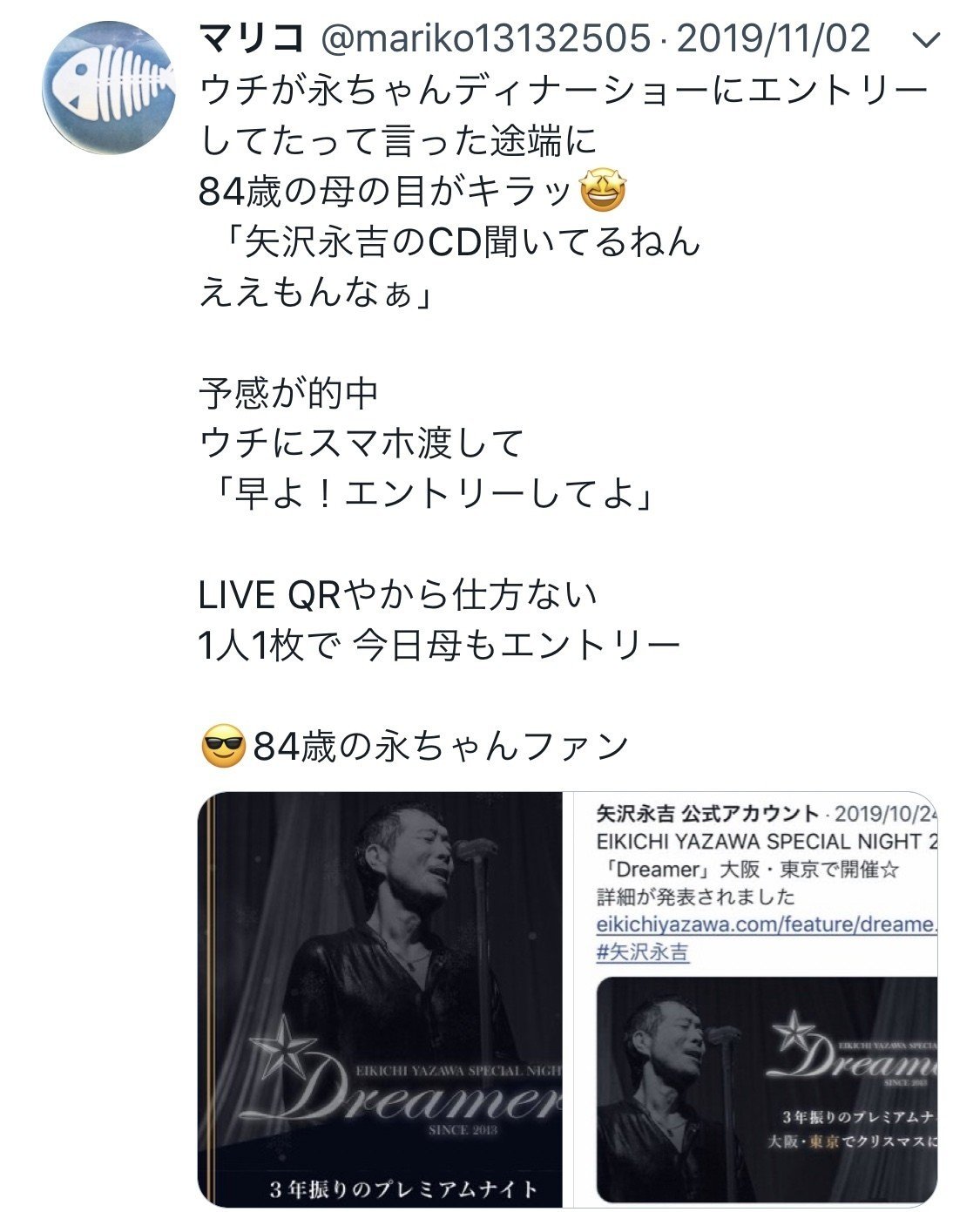Open the tweet options chevron menu
Viewport: 980px width, 1212px height.
tap(929, 40)
